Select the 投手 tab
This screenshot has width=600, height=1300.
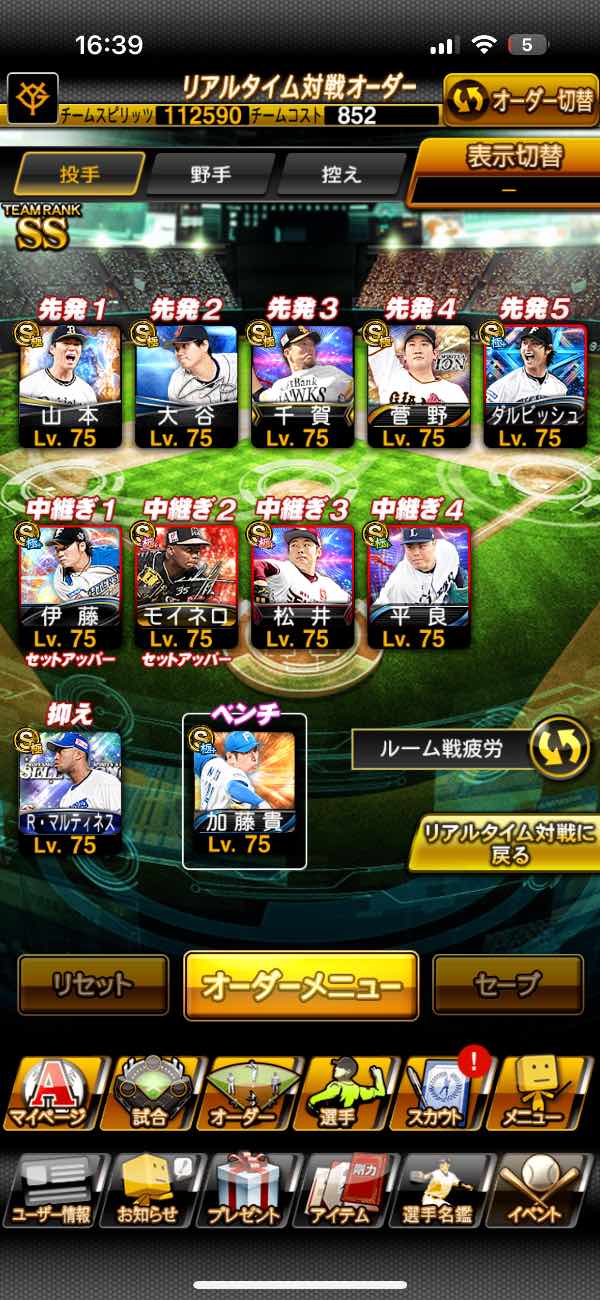pyautogui.click(x=80, y=174)
